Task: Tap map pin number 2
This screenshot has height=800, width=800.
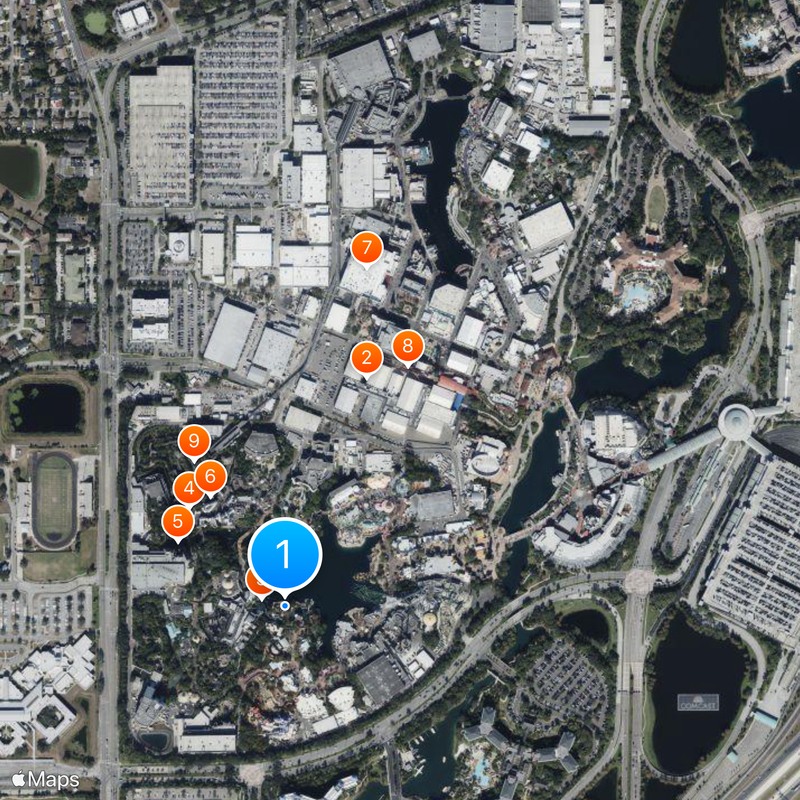Action: [x=367, y=357]
